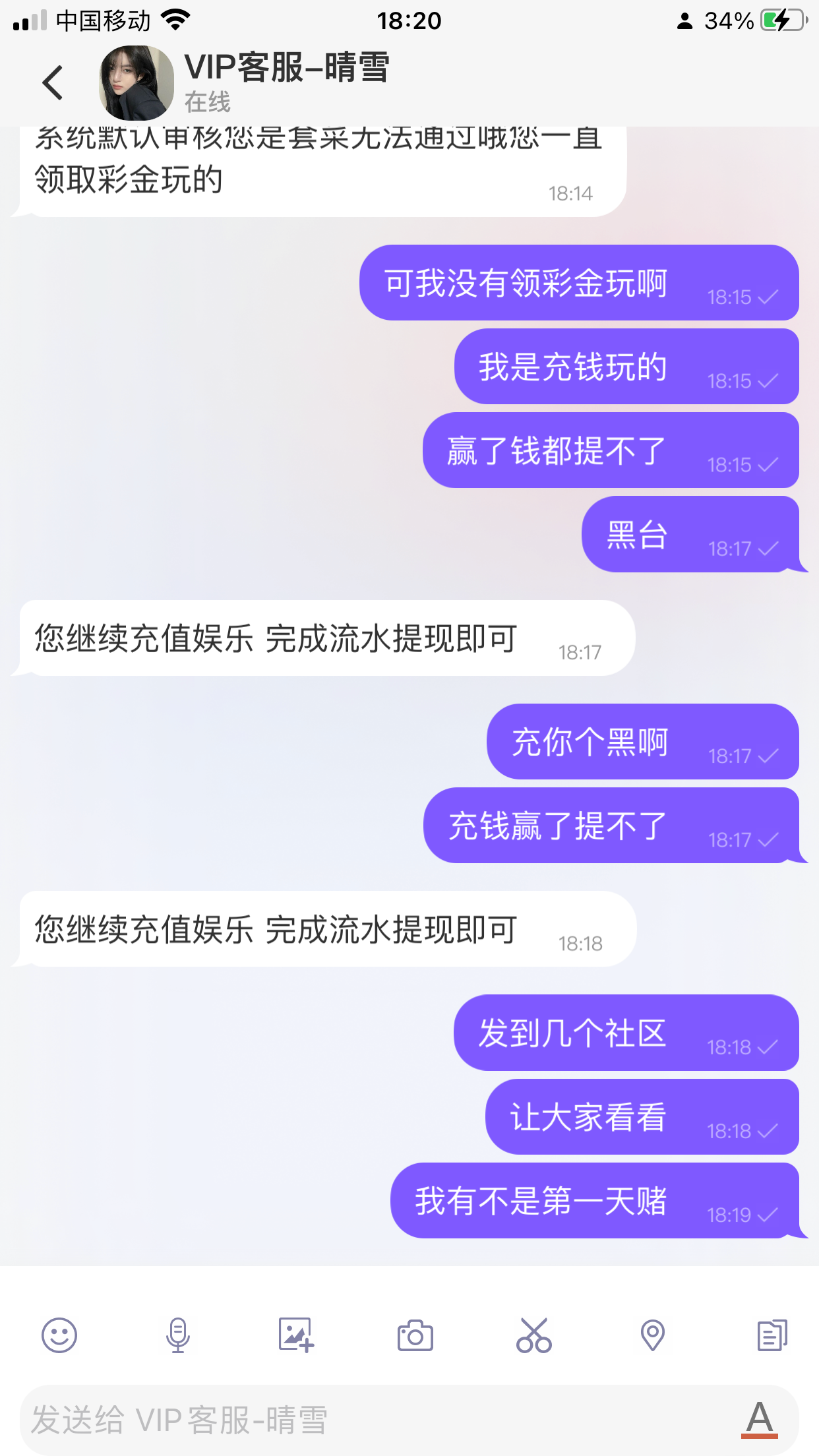This screenshot has width=819, height=1456.
Task: Attach an image from gallery
Action: 296,1336
